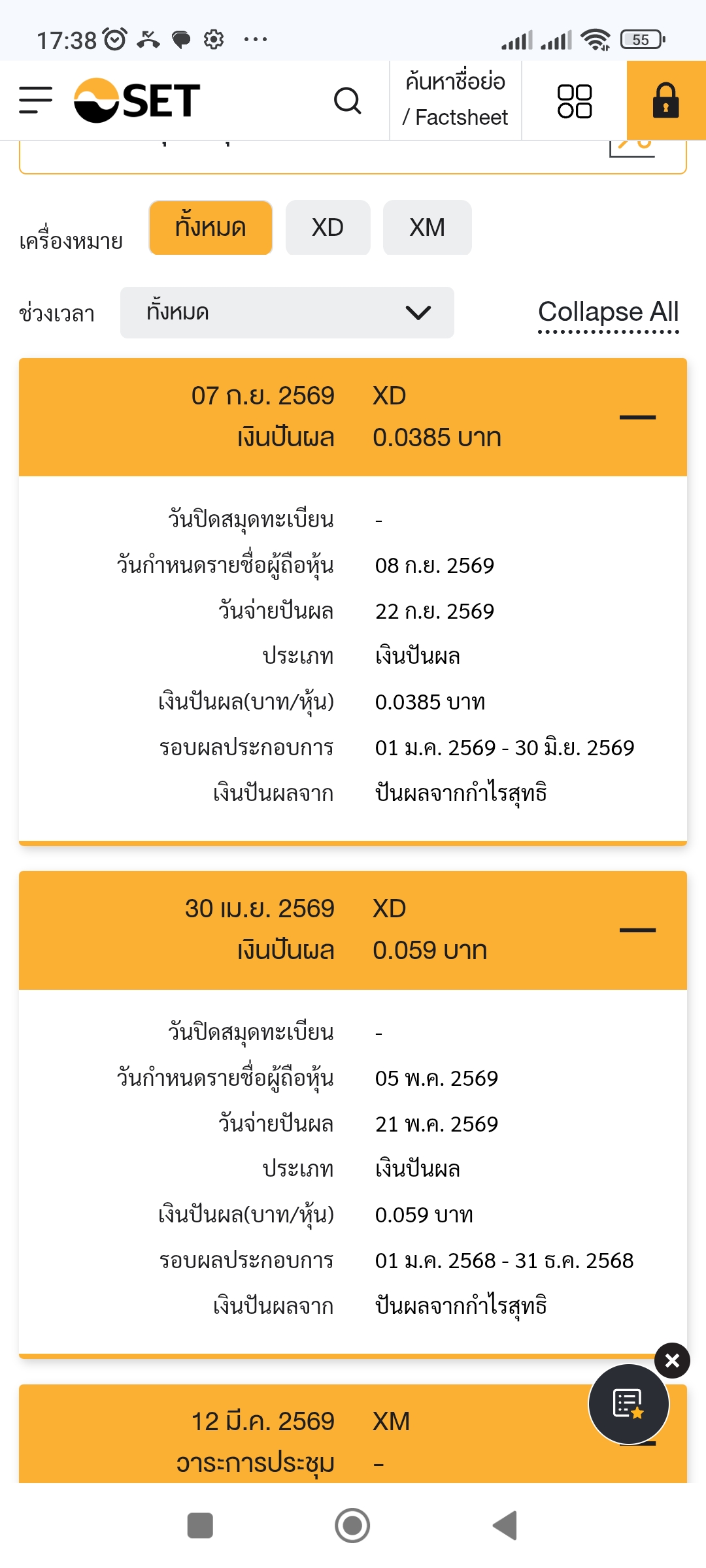Tap the SET logo to go home

[137, 100]
